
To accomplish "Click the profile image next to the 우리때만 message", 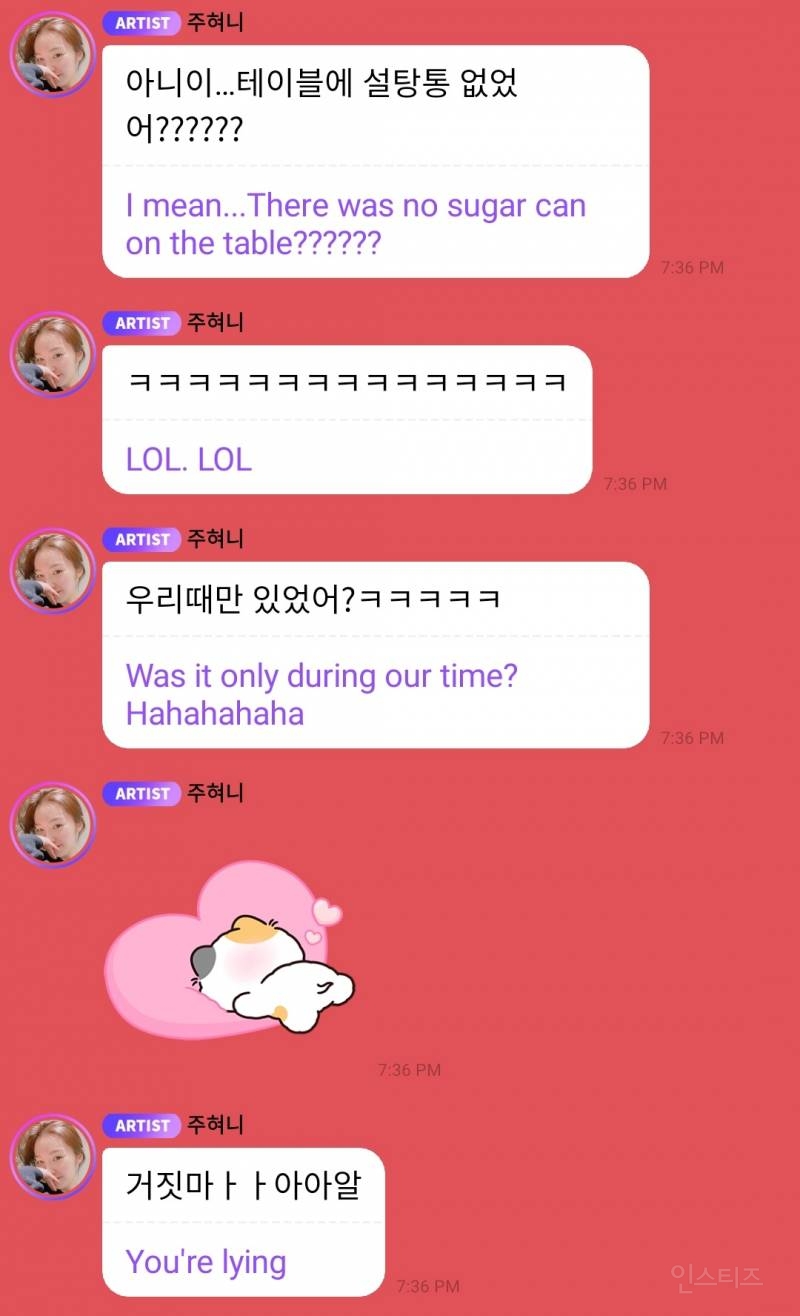I will pos(53,572).
